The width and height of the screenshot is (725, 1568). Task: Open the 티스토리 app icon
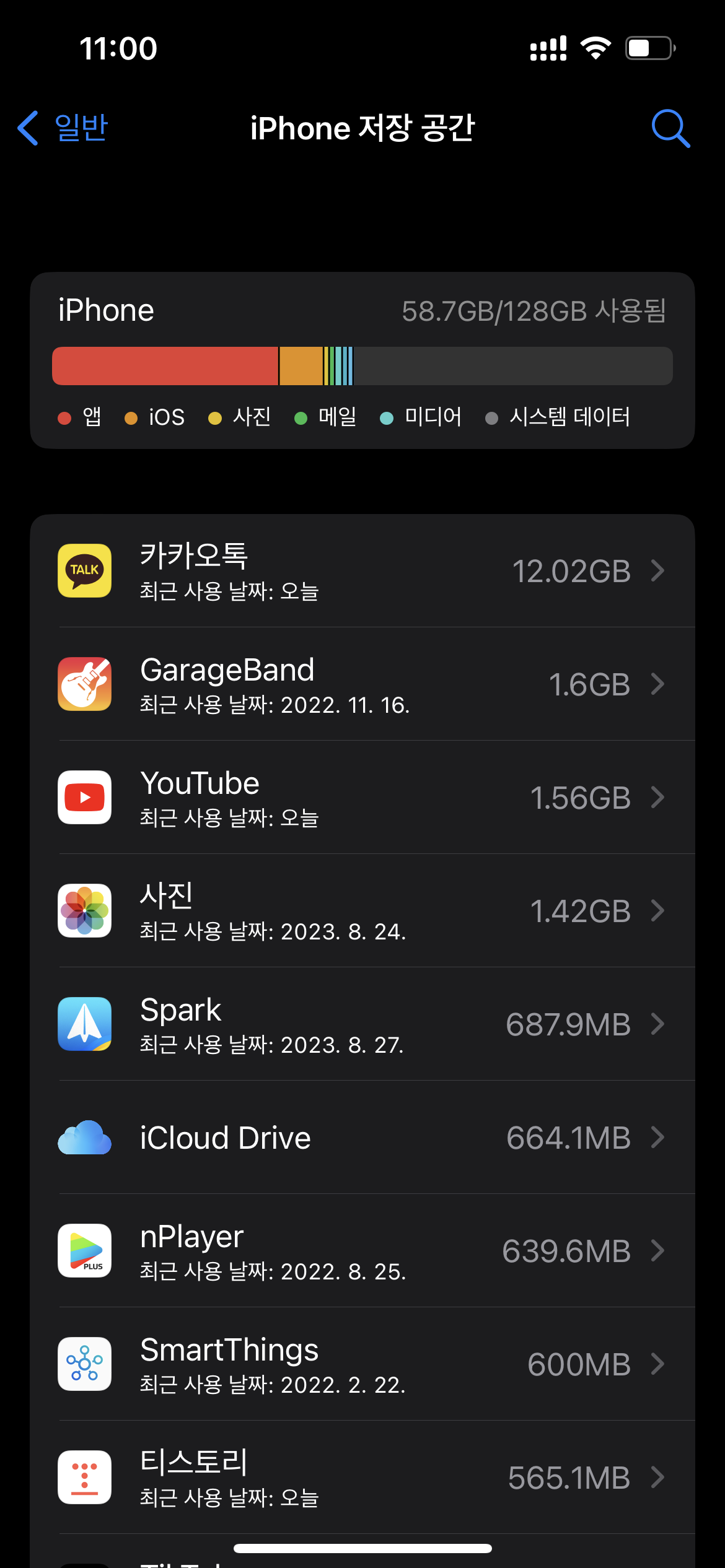pyautogui.click(x=84, y=1478)
